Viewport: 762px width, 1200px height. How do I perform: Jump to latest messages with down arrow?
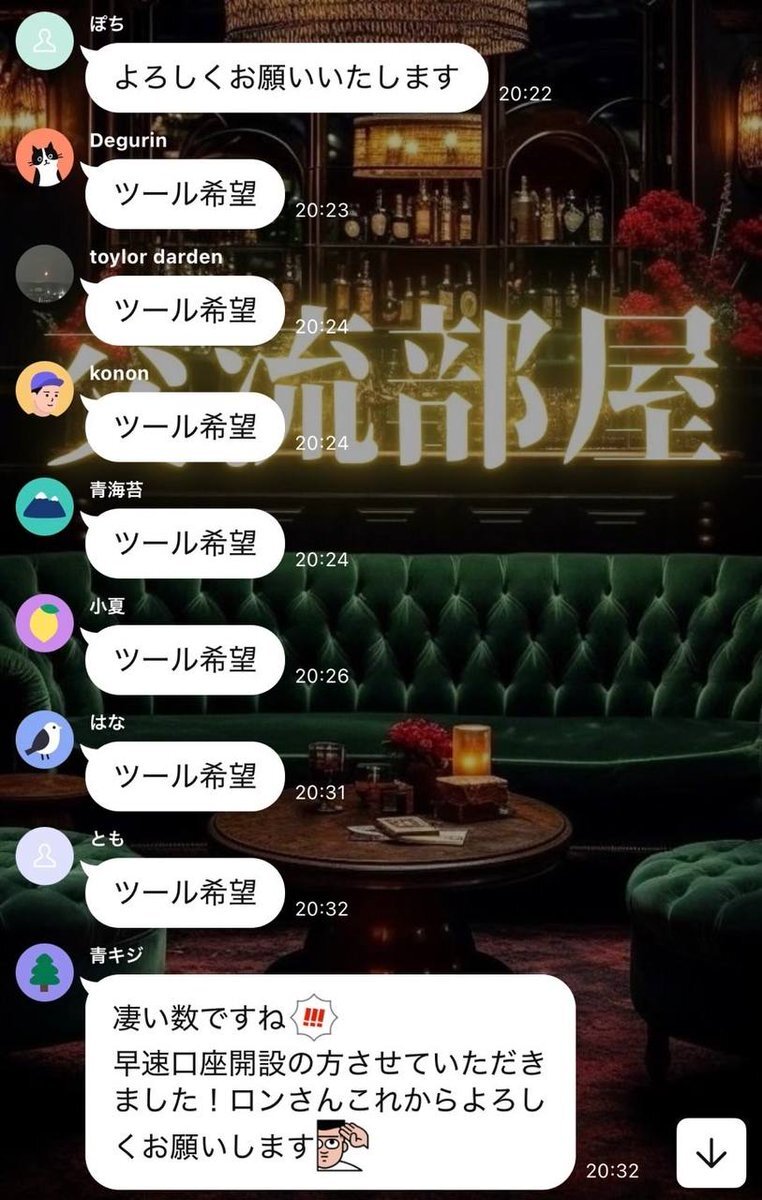[711, 1153]
